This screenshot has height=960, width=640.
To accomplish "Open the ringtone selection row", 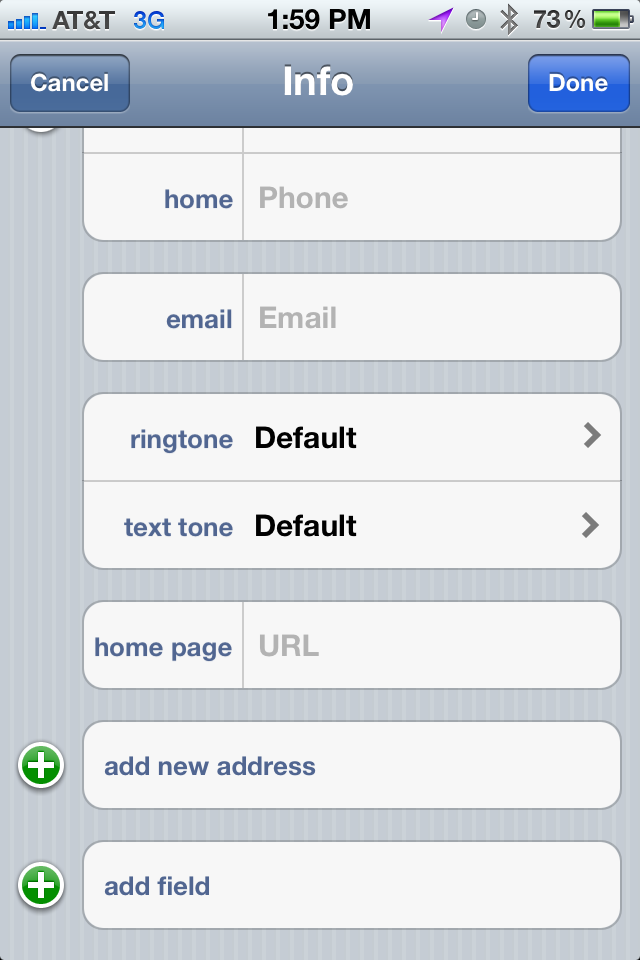I will click(x=352, y=438).
